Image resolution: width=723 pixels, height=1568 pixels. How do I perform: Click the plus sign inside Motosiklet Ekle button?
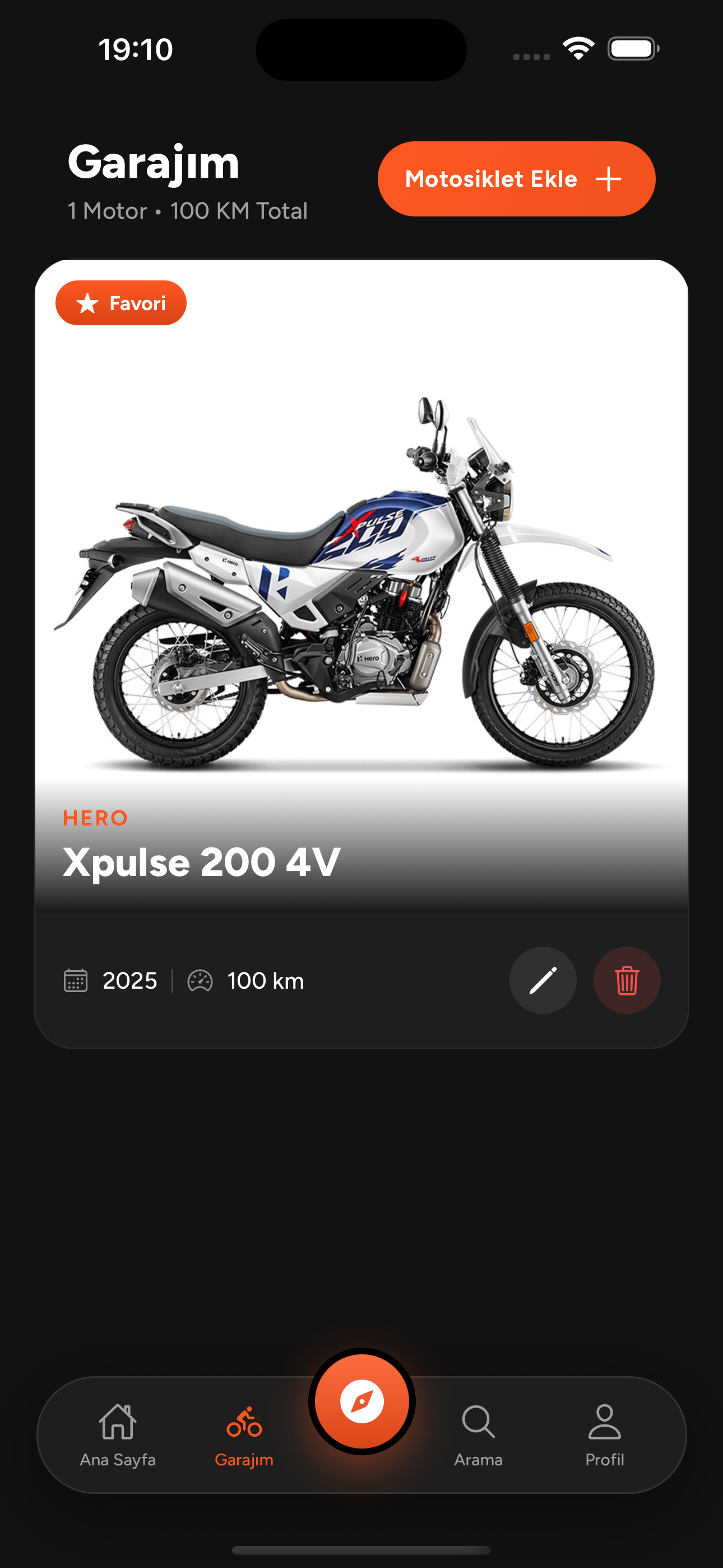(x=608, y=178)
